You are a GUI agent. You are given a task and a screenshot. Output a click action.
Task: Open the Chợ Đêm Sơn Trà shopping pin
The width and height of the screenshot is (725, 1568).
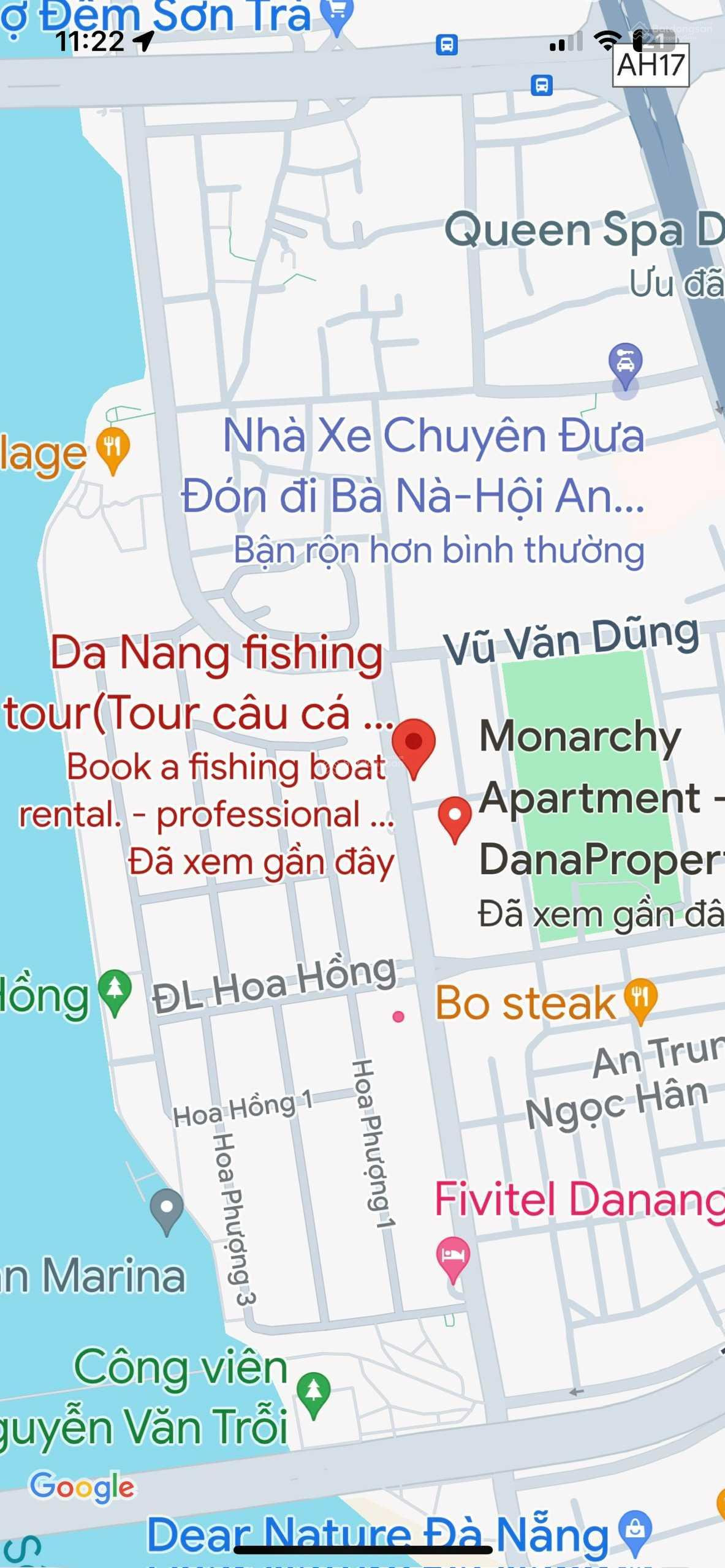pyautogui.click(x=337, y=13)
